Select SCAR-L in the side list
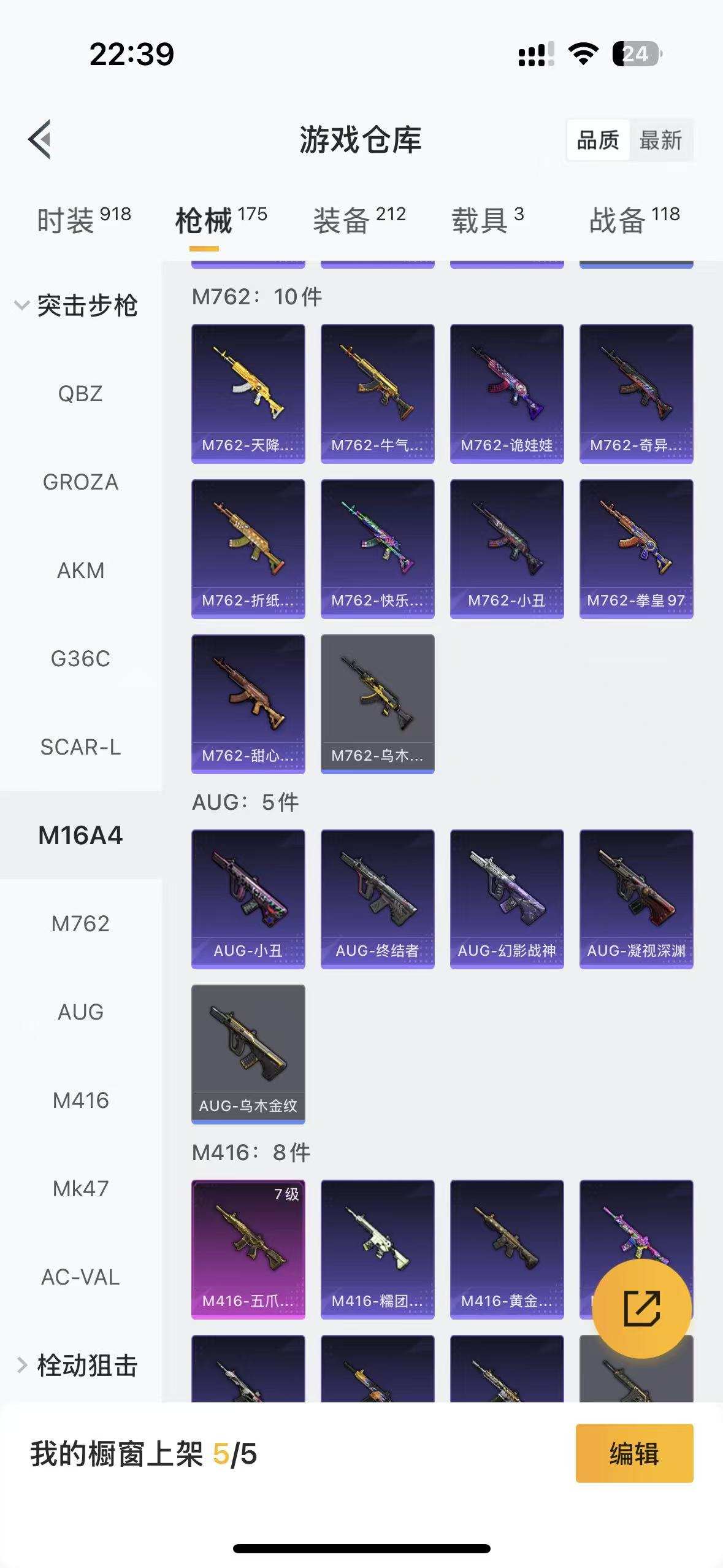 80,747
